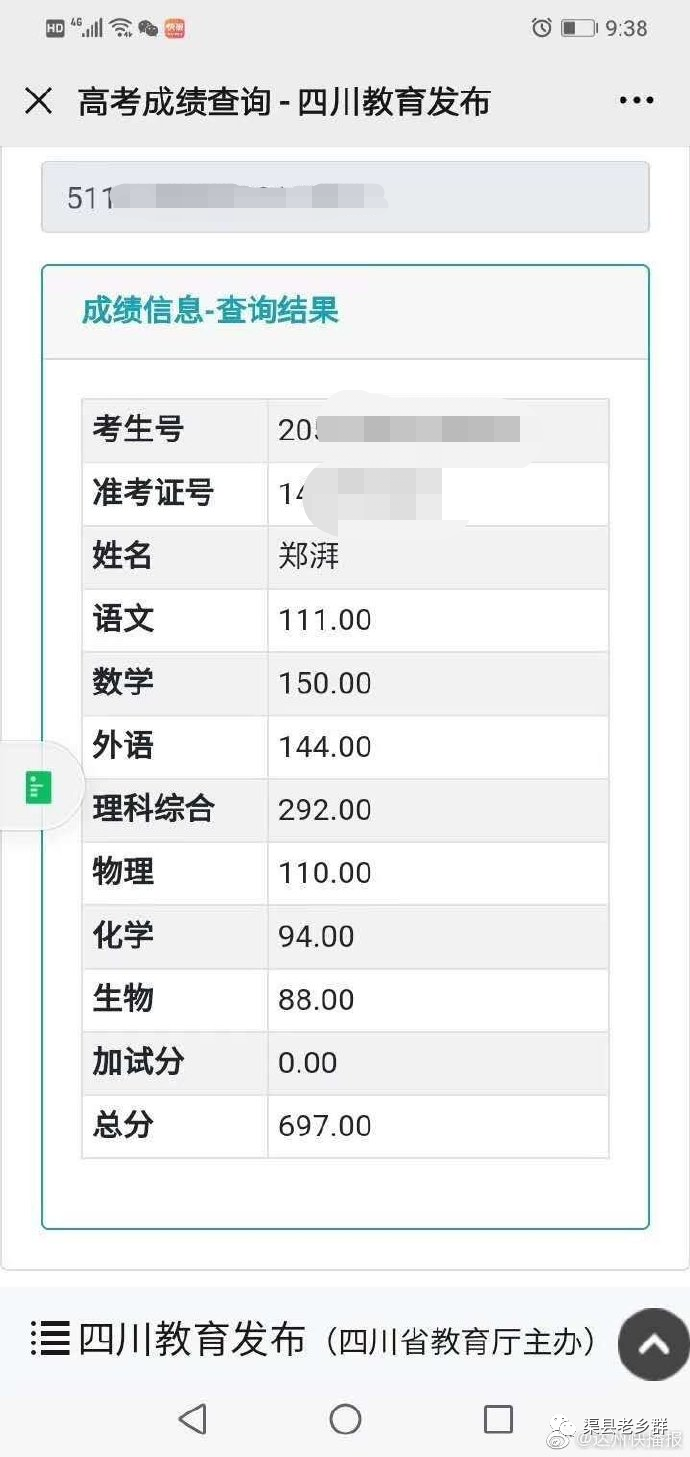Open the green floating document icon
This screenshot has height=1457, width=690.
[x=38, y=787]
